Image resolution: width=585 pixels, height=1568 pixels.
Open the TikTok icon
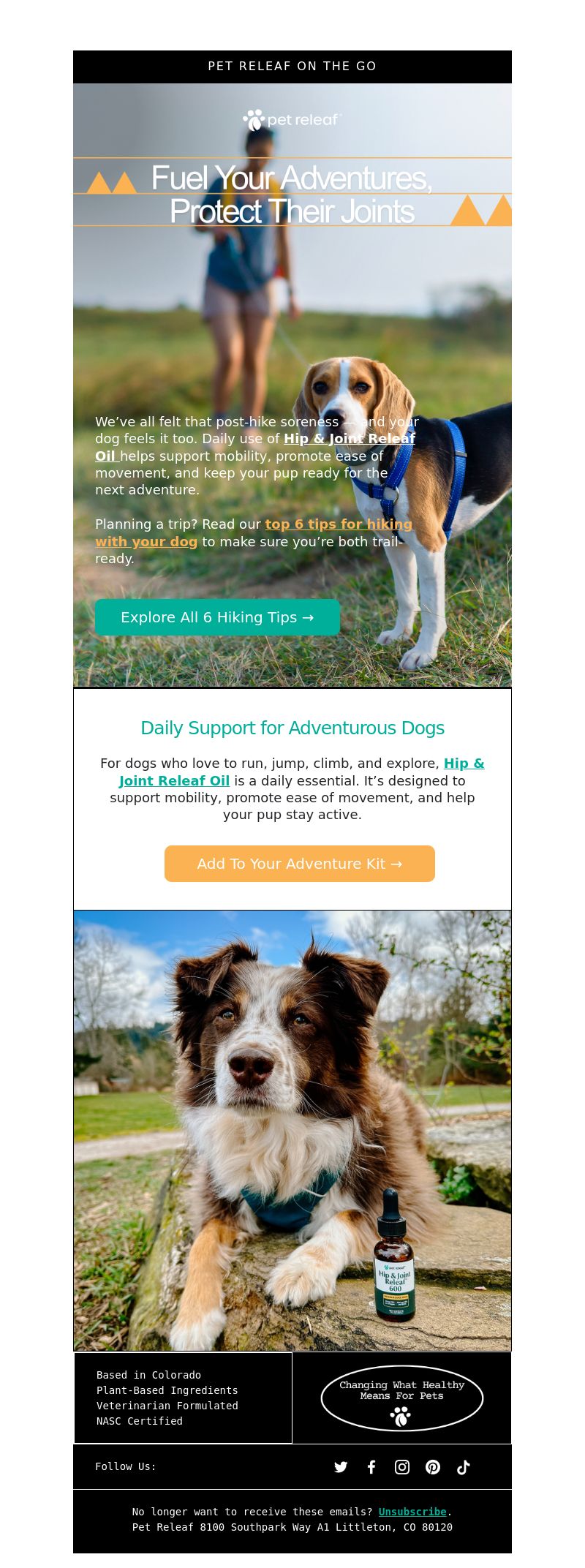tap(464, 1467)
